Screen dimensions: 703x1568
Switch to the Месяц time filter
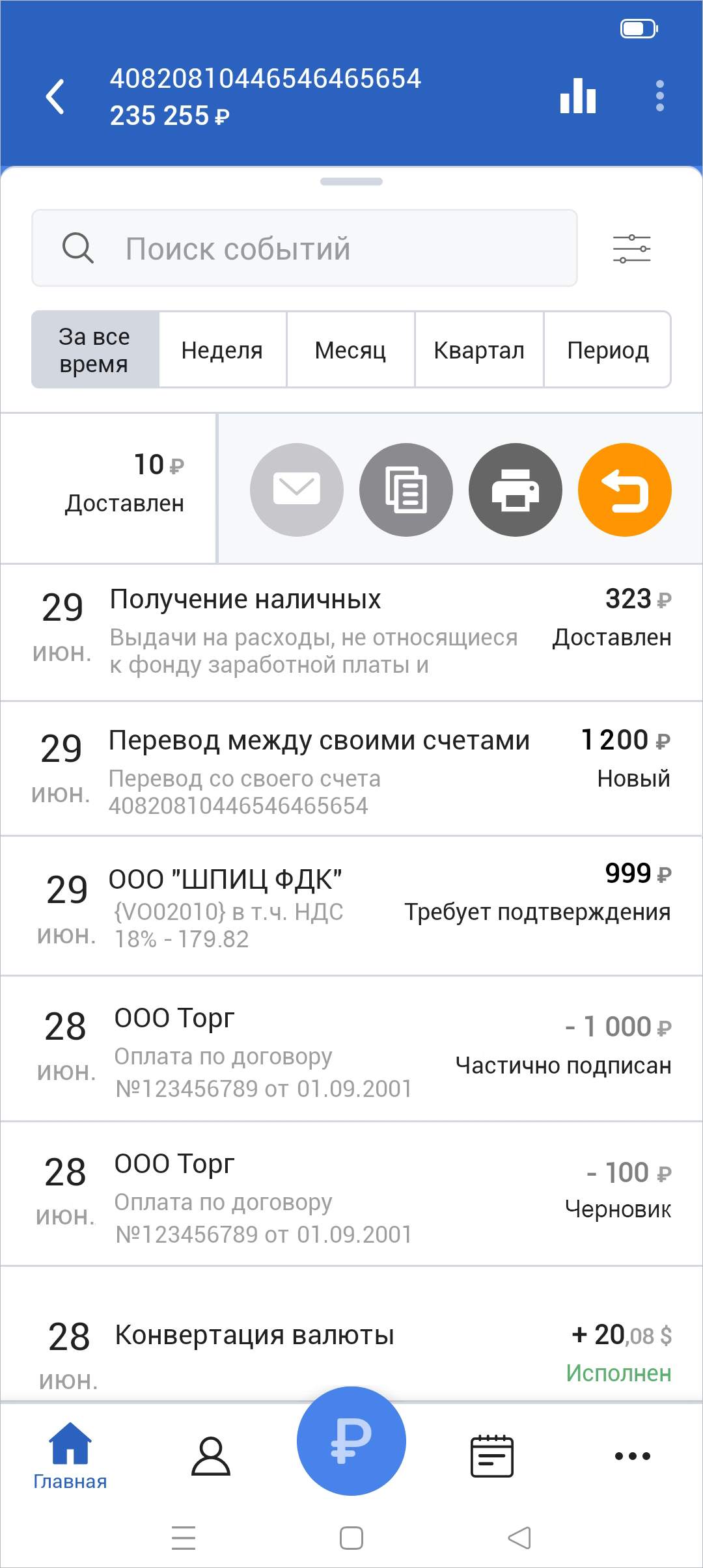pos(350,349)
